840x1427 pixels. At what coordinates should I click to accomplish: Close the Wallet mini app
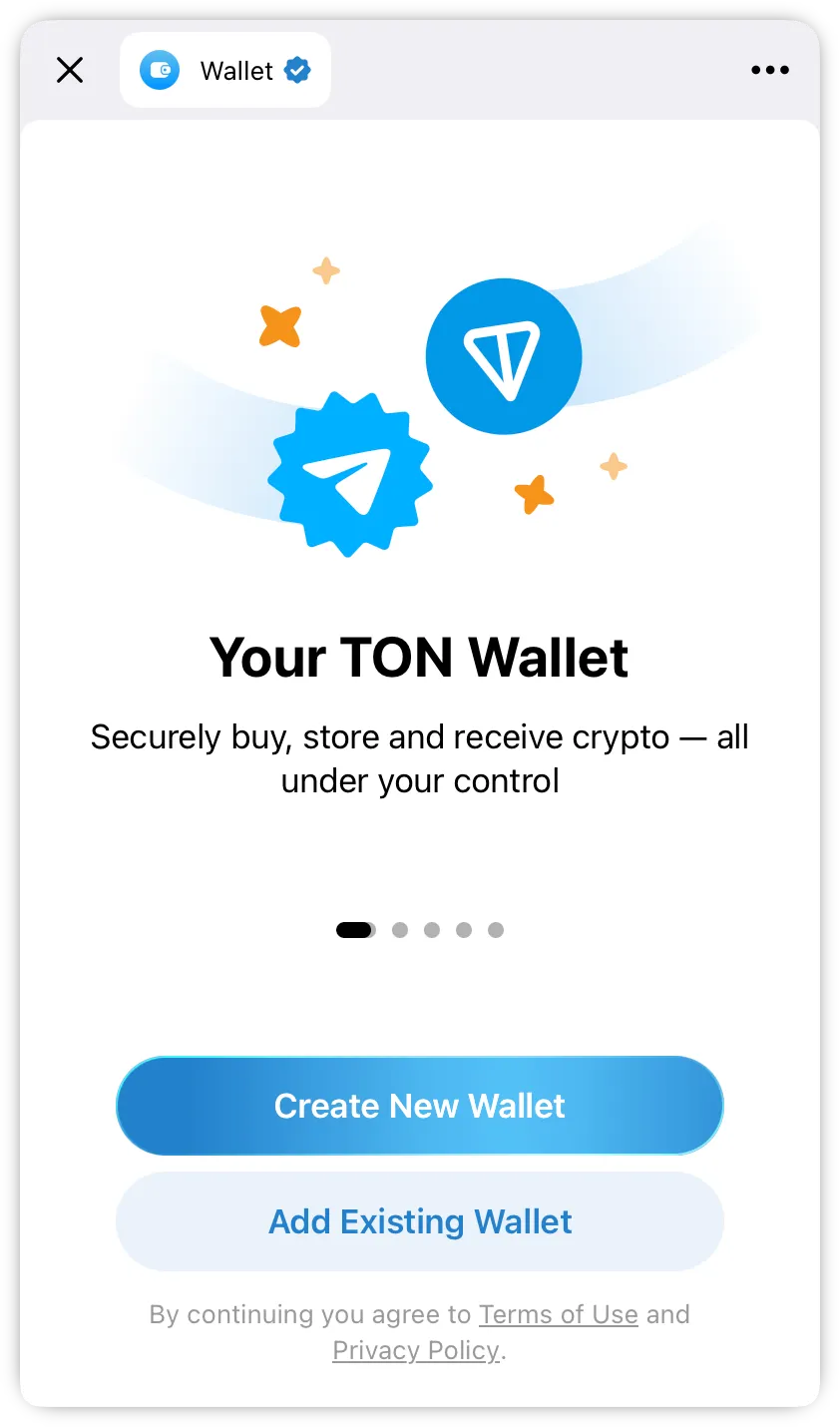coord(70,70)
